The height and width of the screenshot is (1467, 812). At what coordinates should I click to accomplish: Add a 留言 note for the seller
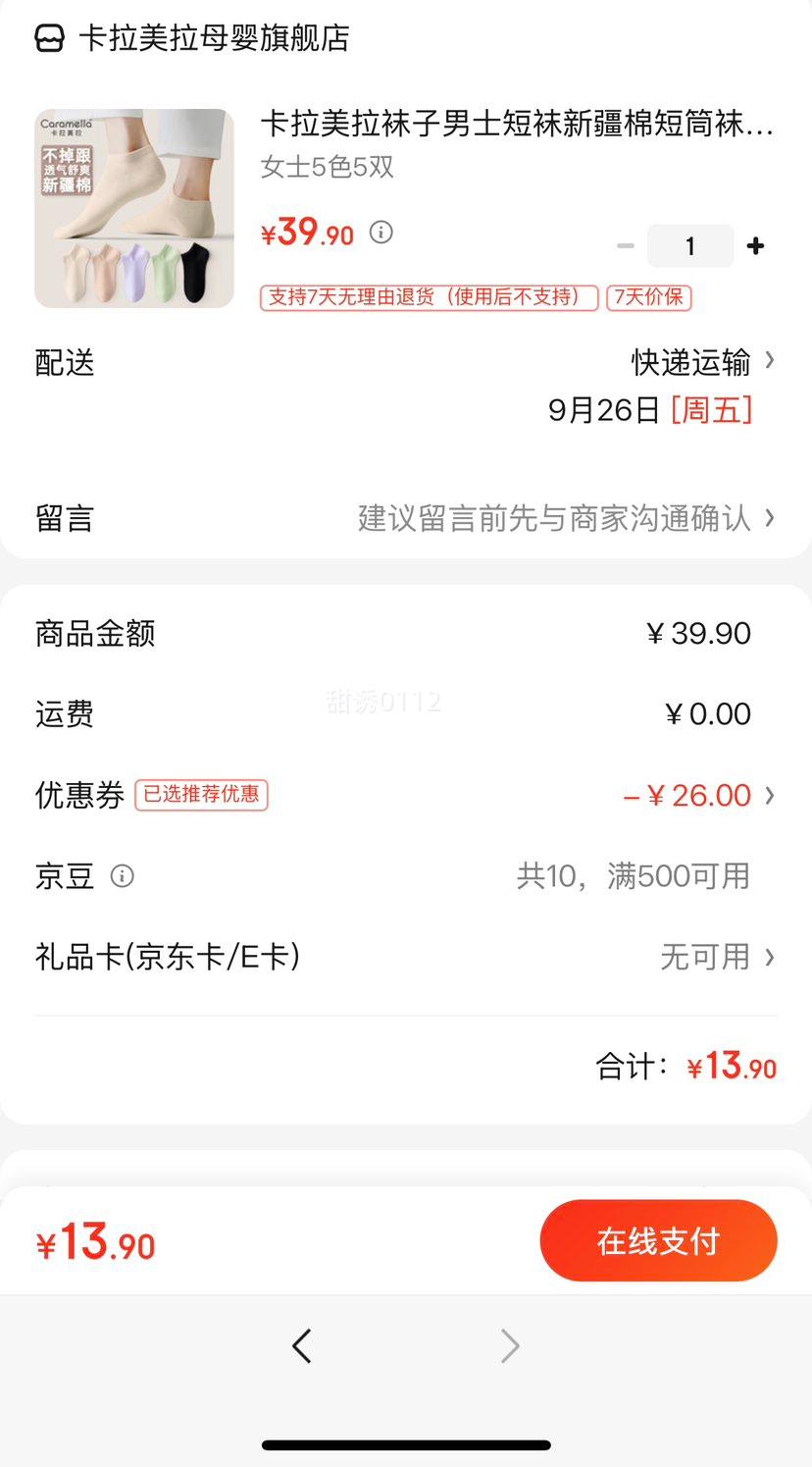pyautogui.click(x=566, y=517)
